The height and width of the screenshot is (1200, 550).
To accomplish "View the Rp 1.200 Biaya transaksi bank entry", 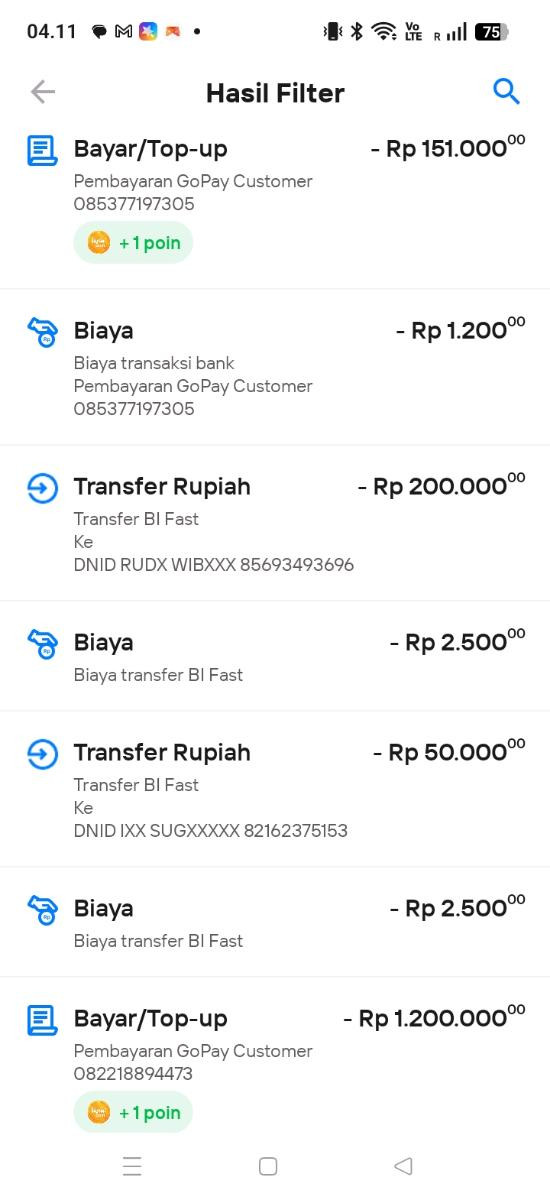I will tap(275, 367).
